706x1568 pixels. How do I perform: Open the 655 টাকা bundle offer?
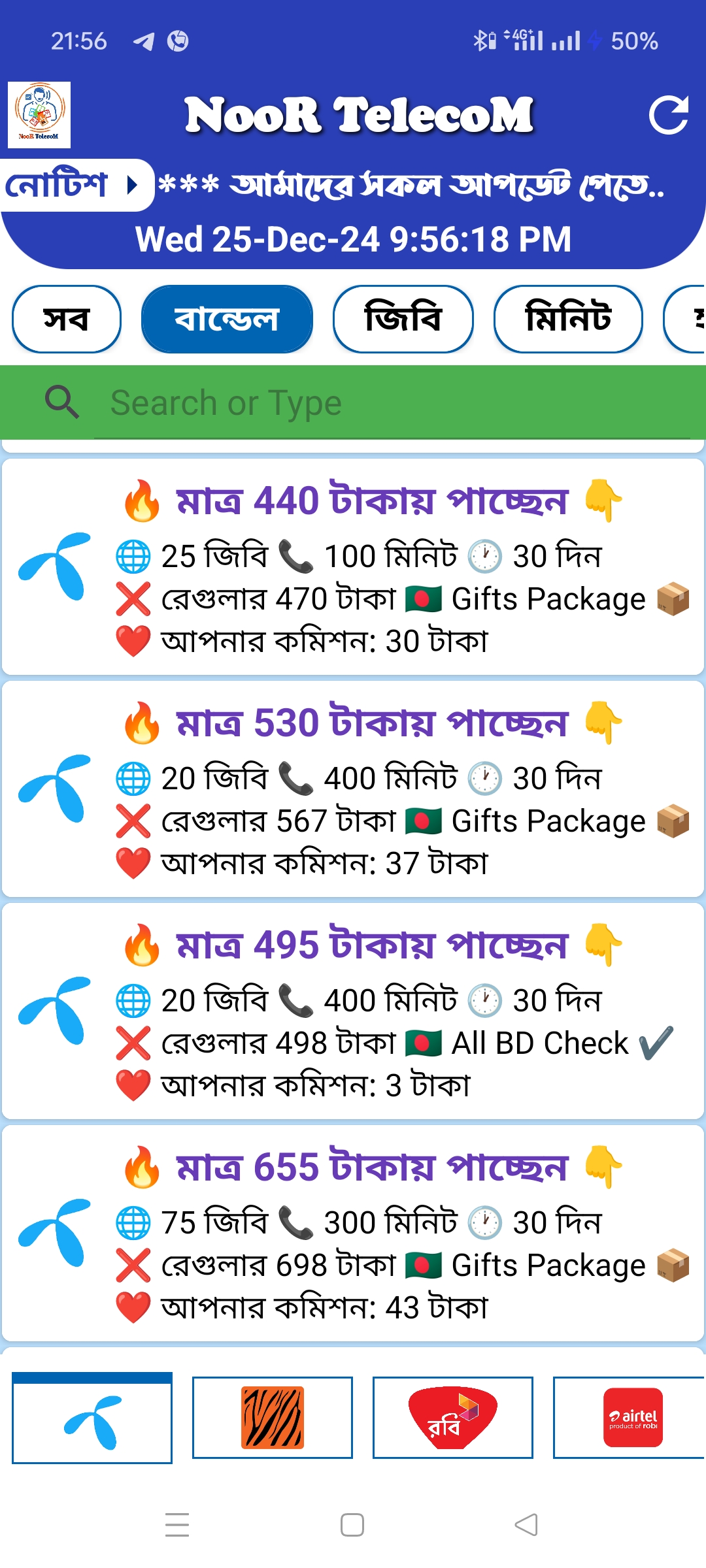pyautogui.click(x=353, y=1233)
